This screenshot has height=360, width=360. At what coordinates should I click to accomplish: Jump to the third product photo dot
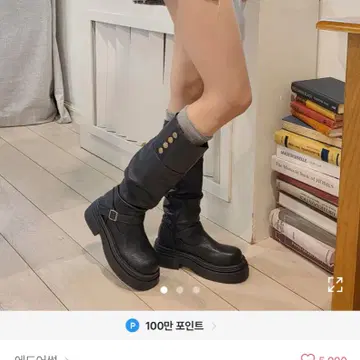coord(196,290)
